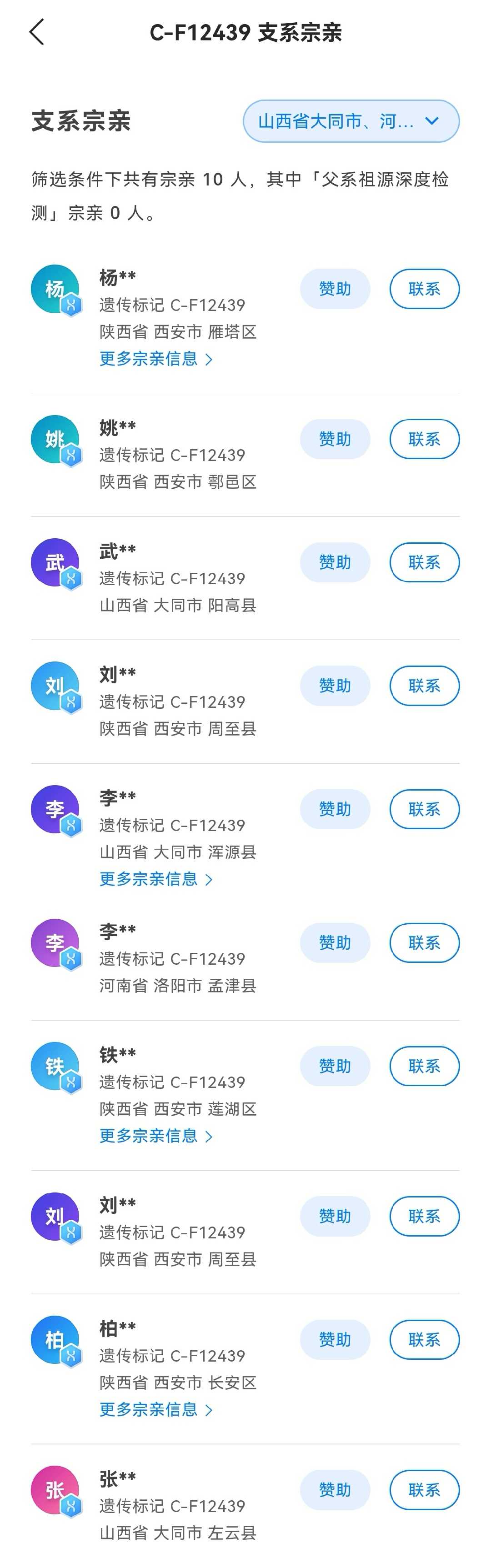Sponsor 张** from 左云县

tap(335, 1490)
